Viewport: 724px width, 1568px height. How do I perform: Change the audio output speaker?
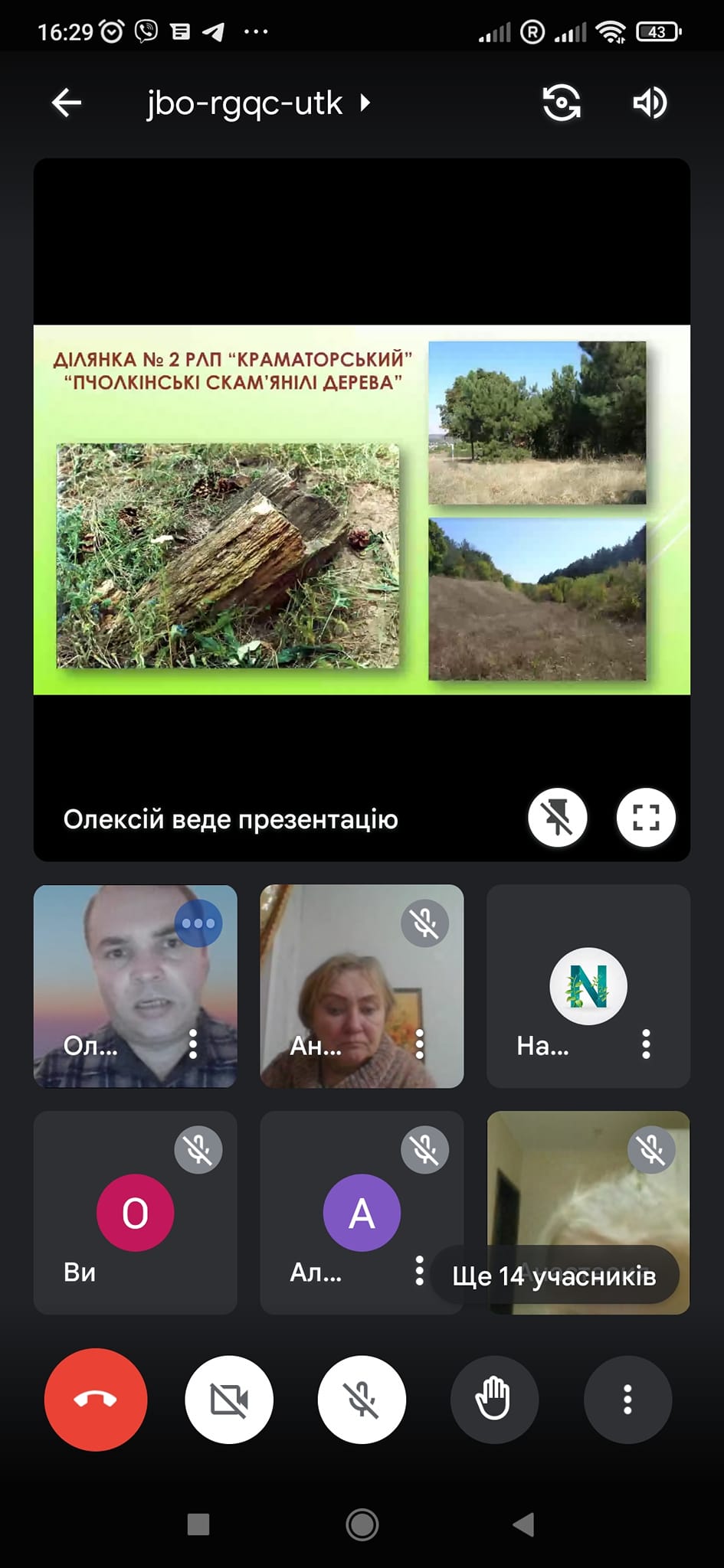[x=650, y=103]
